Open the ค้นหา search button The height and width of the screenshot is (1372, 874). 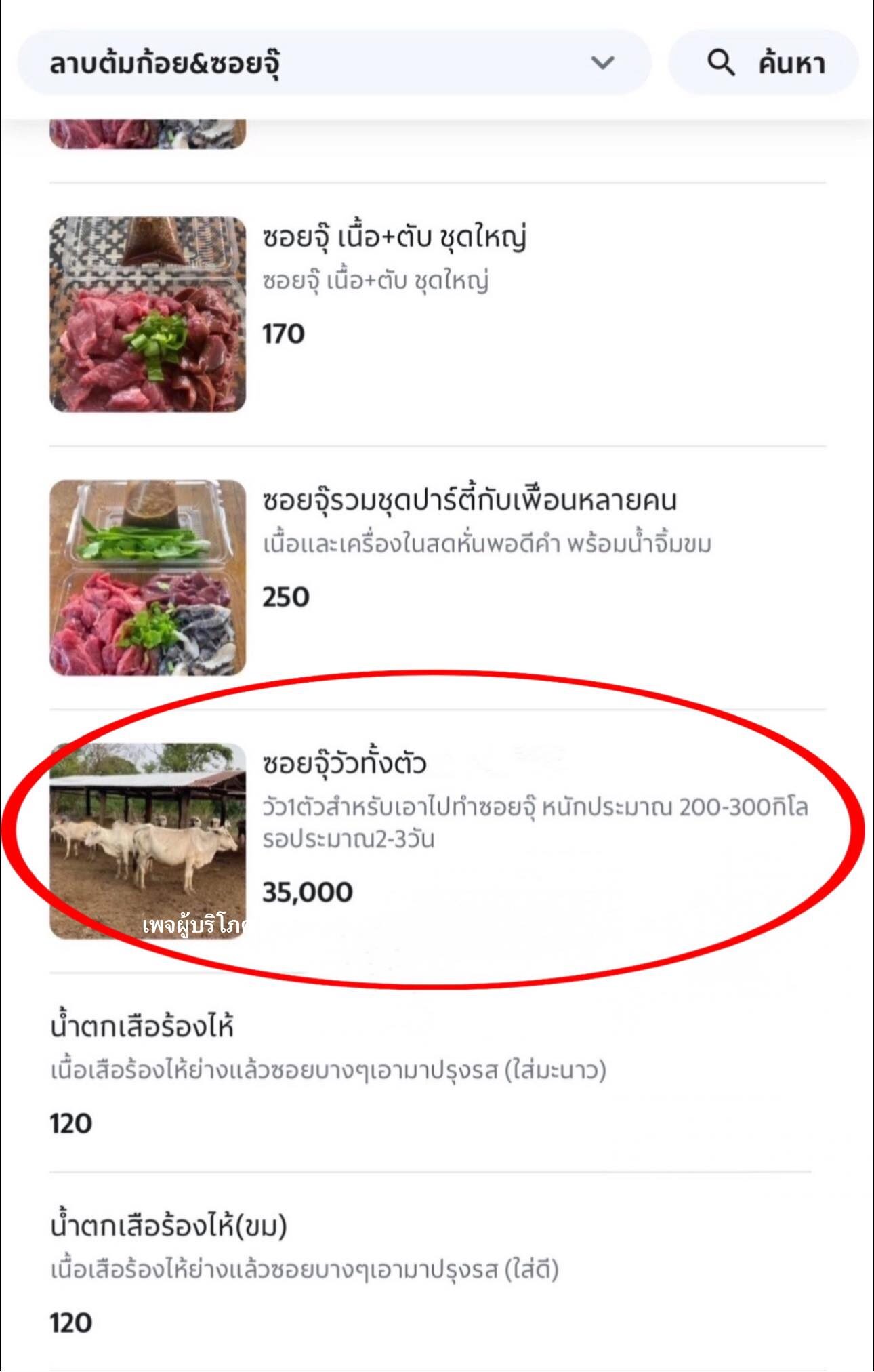click(x=764, y=63)
